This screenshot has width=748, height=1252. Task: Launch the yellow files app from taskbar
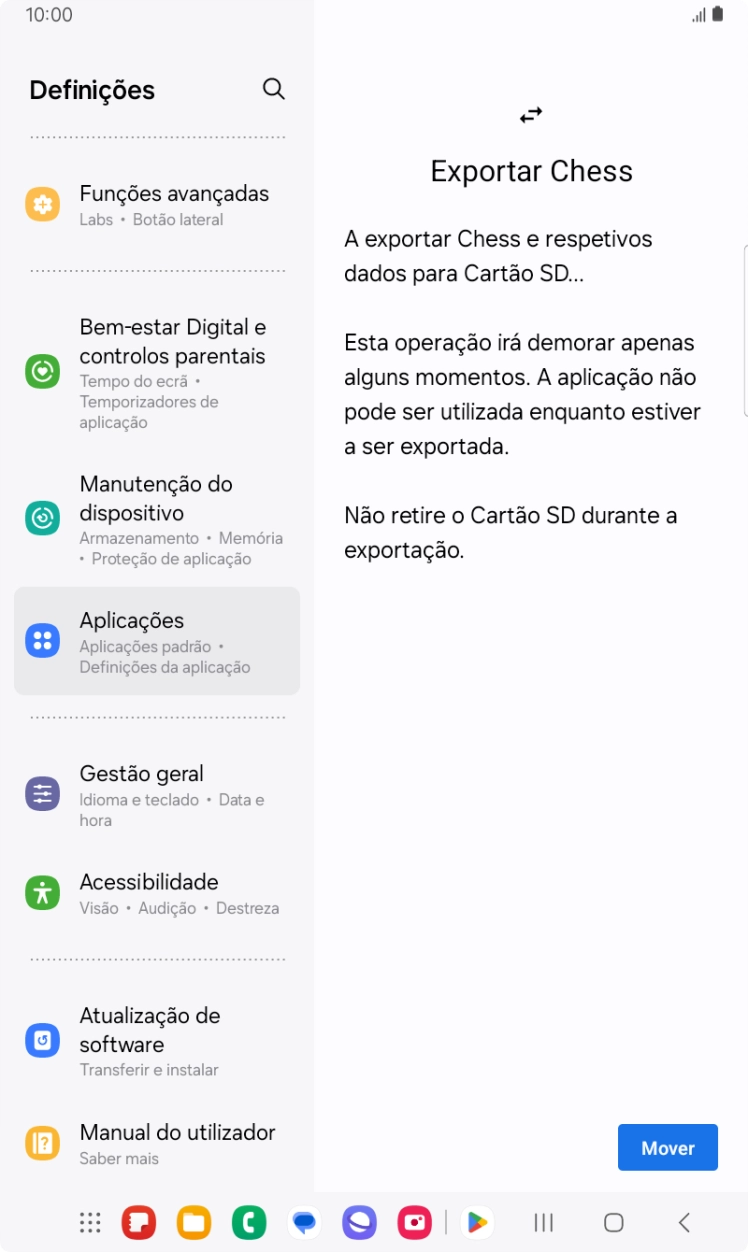pyautogui.click(x=193, y=1222)
